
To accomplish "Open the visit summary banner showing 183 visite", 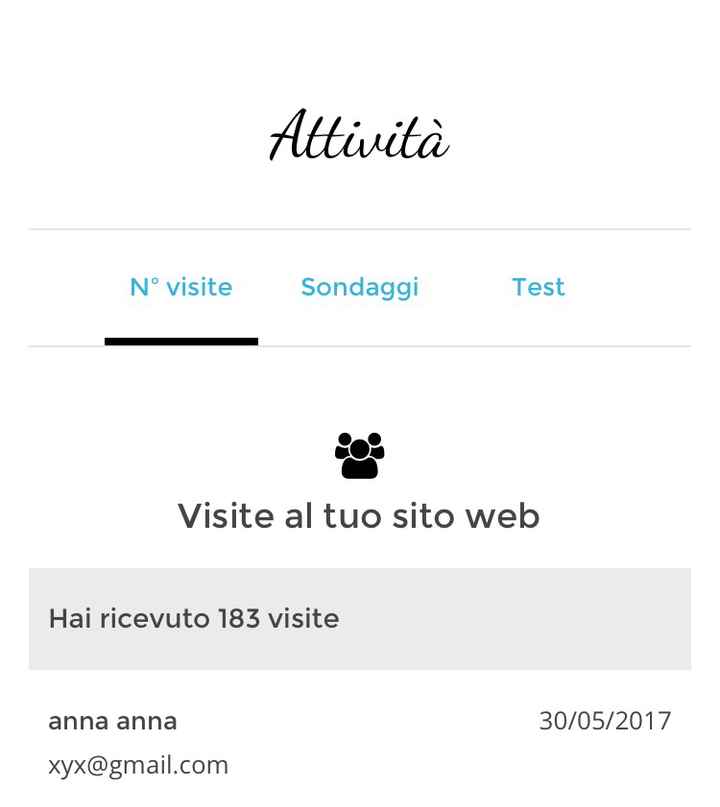I will [360, 618].
